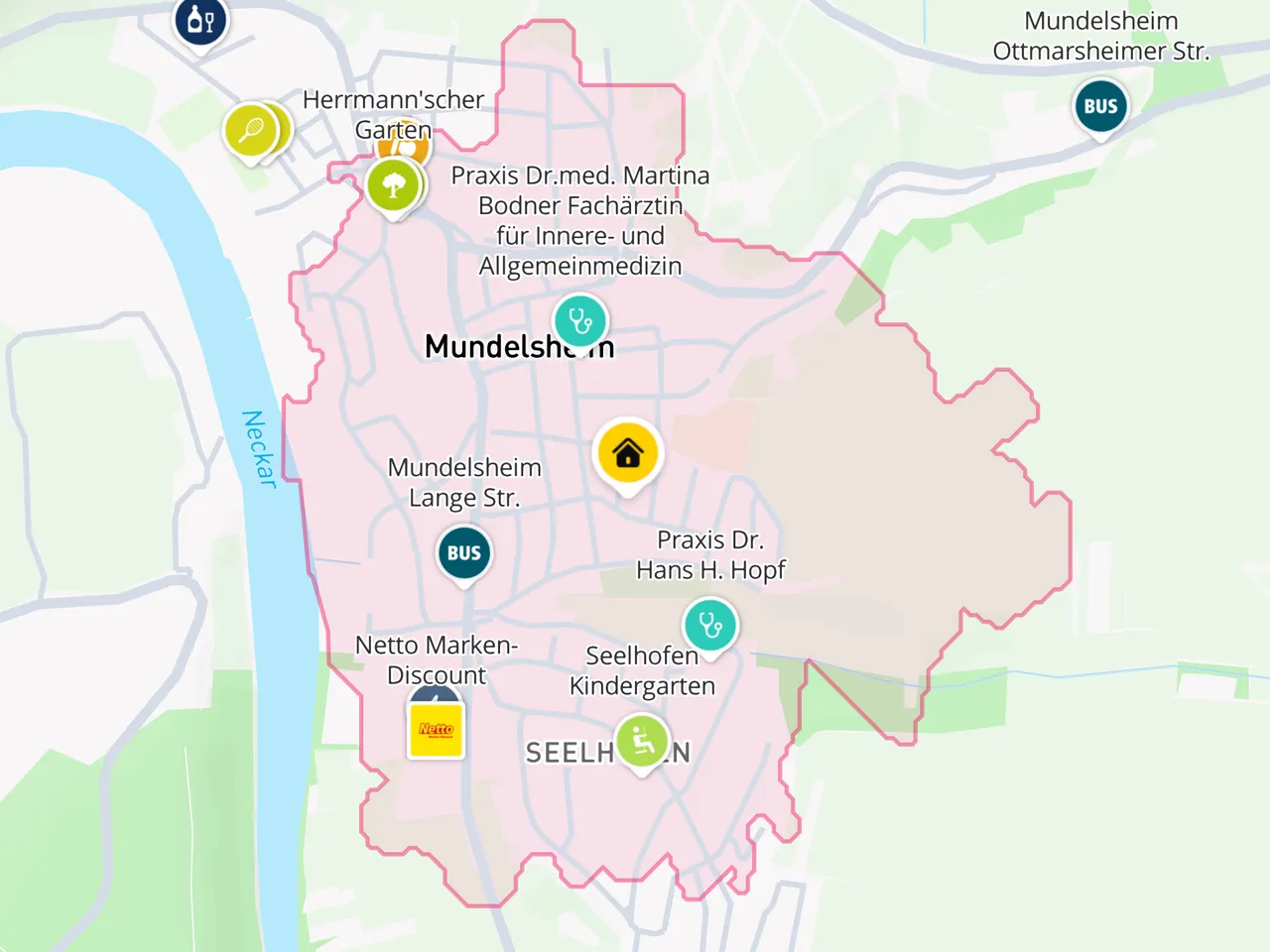Open the Seelhofen Kindergarten marker
The image size is (1270, 952).
coord(643,743)
